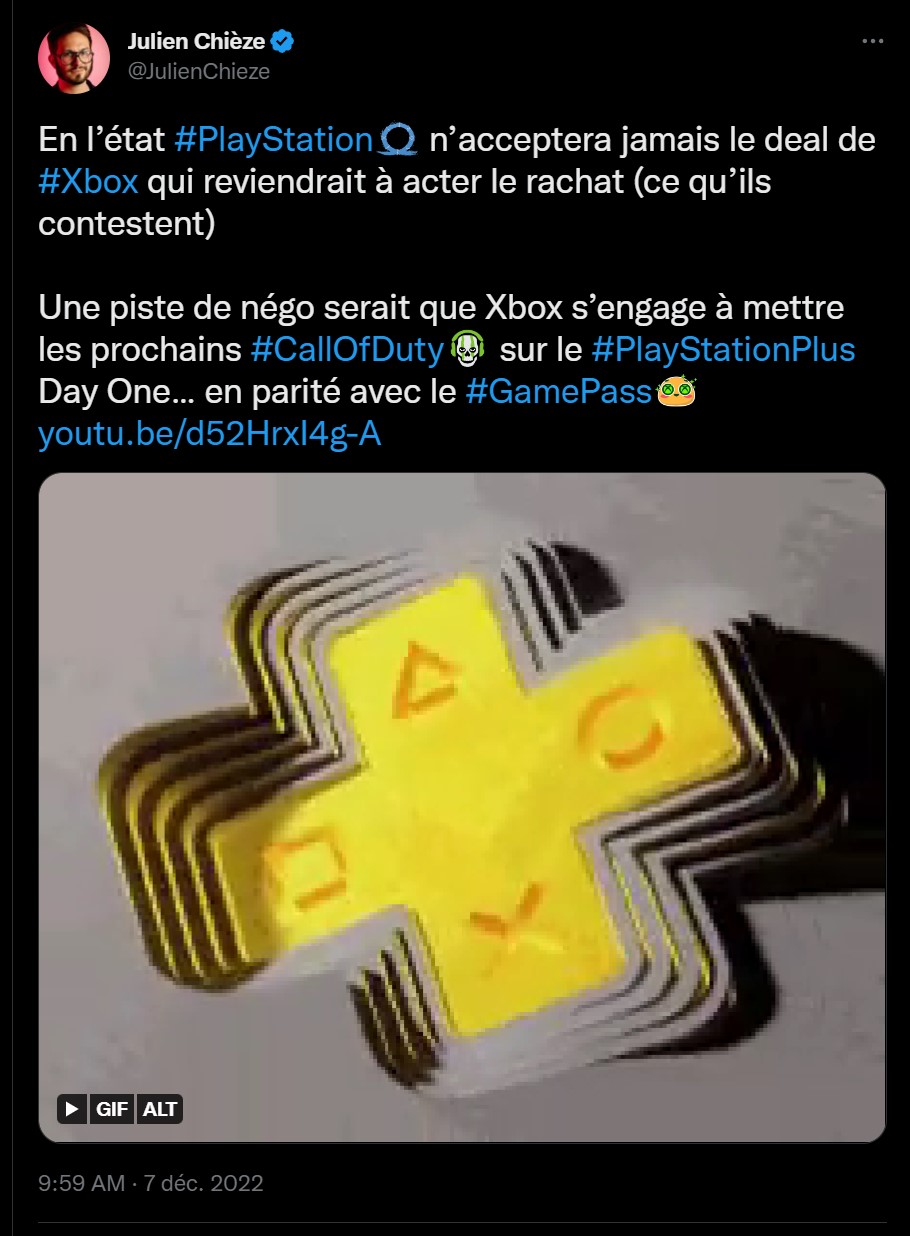Open the #Xbox hashtag
Image resolution: width=910 pixels, height=1236 pixels.
tap(95, 183)
